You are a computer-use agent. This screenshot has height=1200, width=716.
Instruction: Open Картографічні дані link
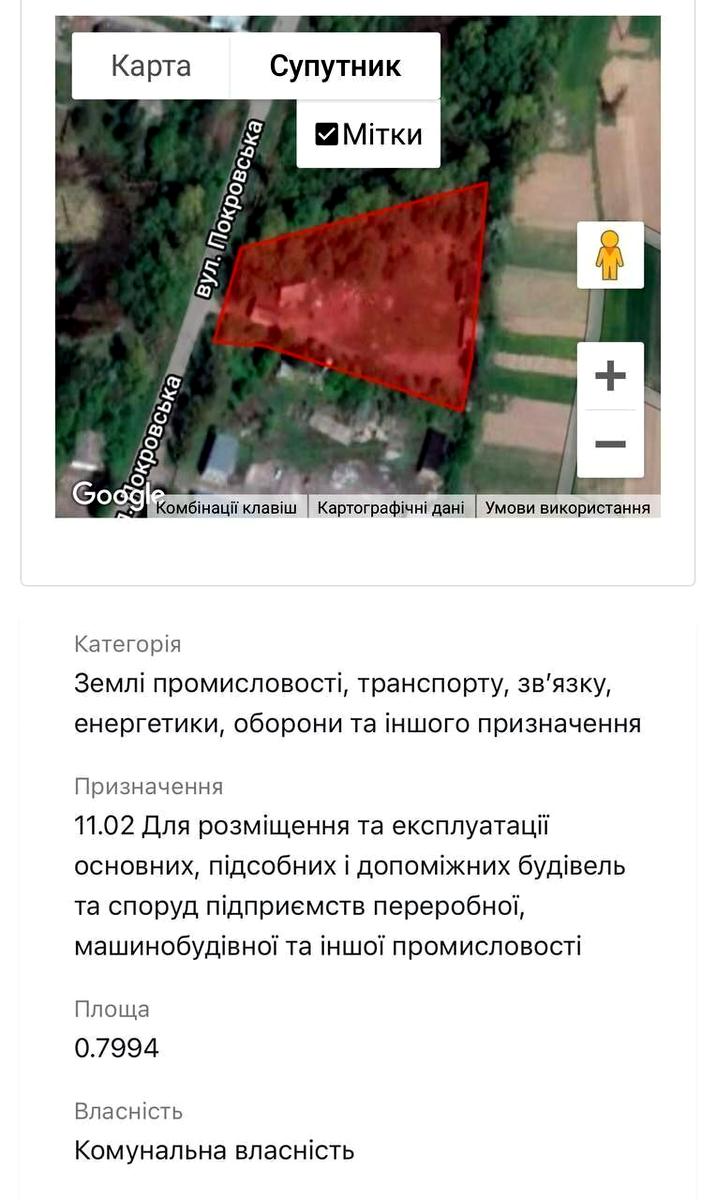(x=391, y=508)
